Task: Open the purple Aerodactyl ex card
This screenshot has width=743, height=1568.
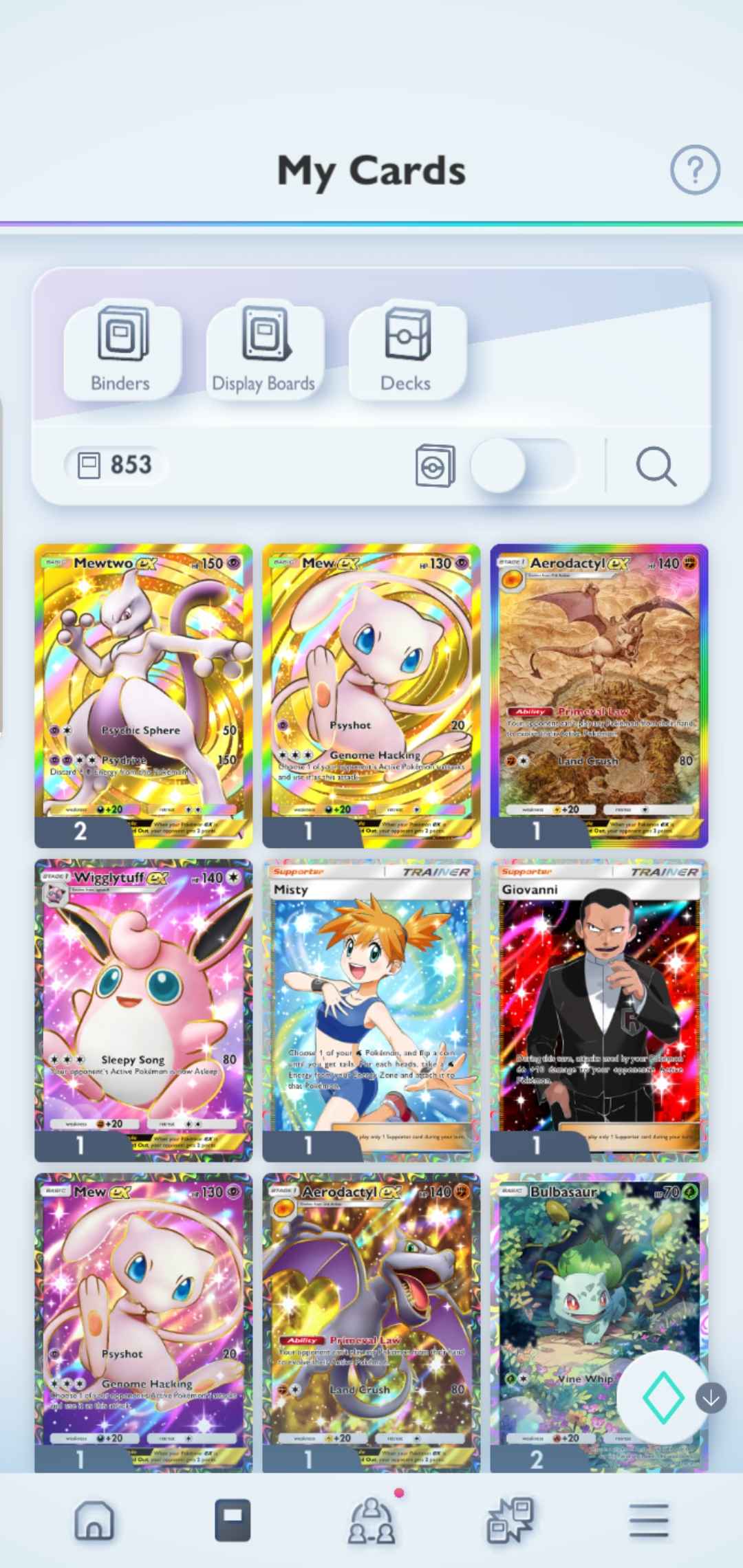Action: (371, 1314)
